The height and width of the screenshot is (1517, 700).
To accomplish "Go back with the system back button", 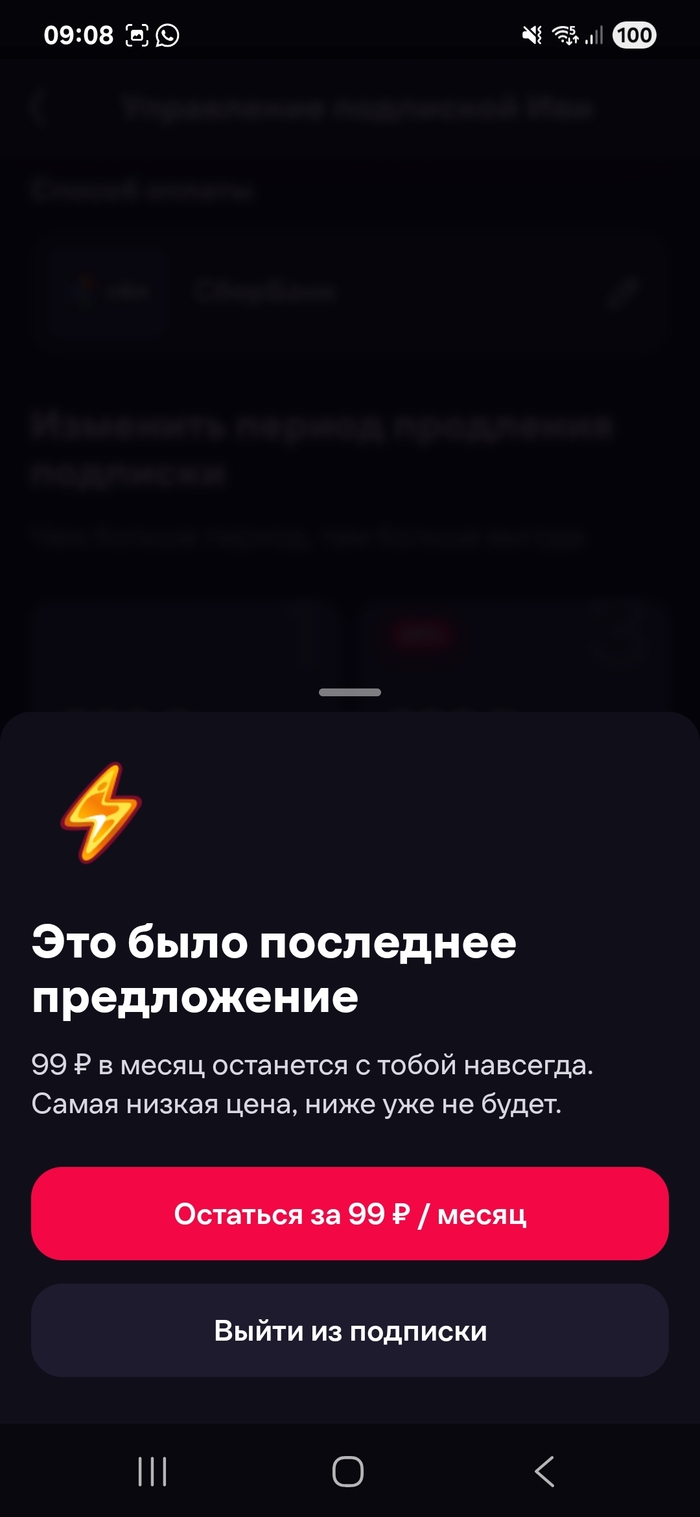I will pyautogui.click(x=544, y=1471).
